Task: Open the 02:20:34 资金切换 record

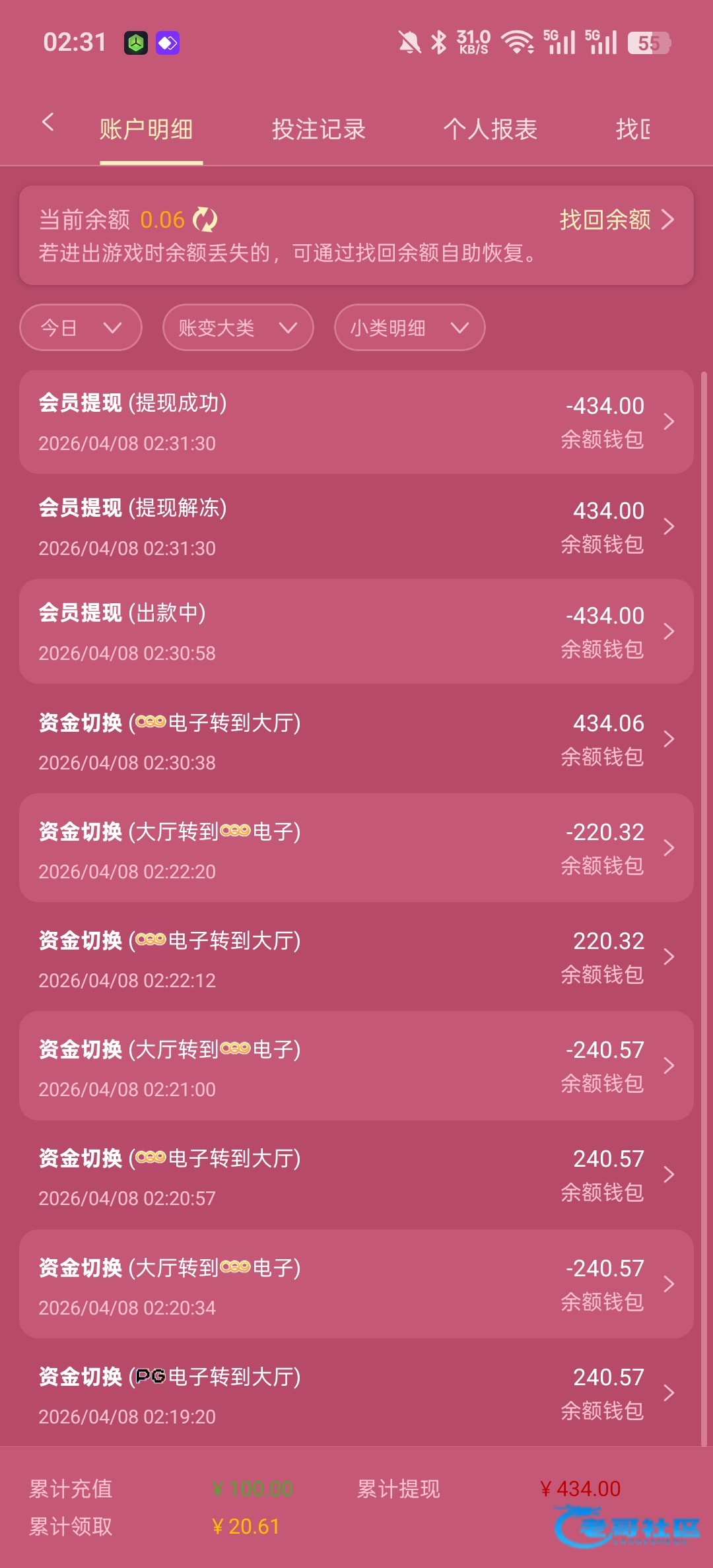Action: 356,1284
